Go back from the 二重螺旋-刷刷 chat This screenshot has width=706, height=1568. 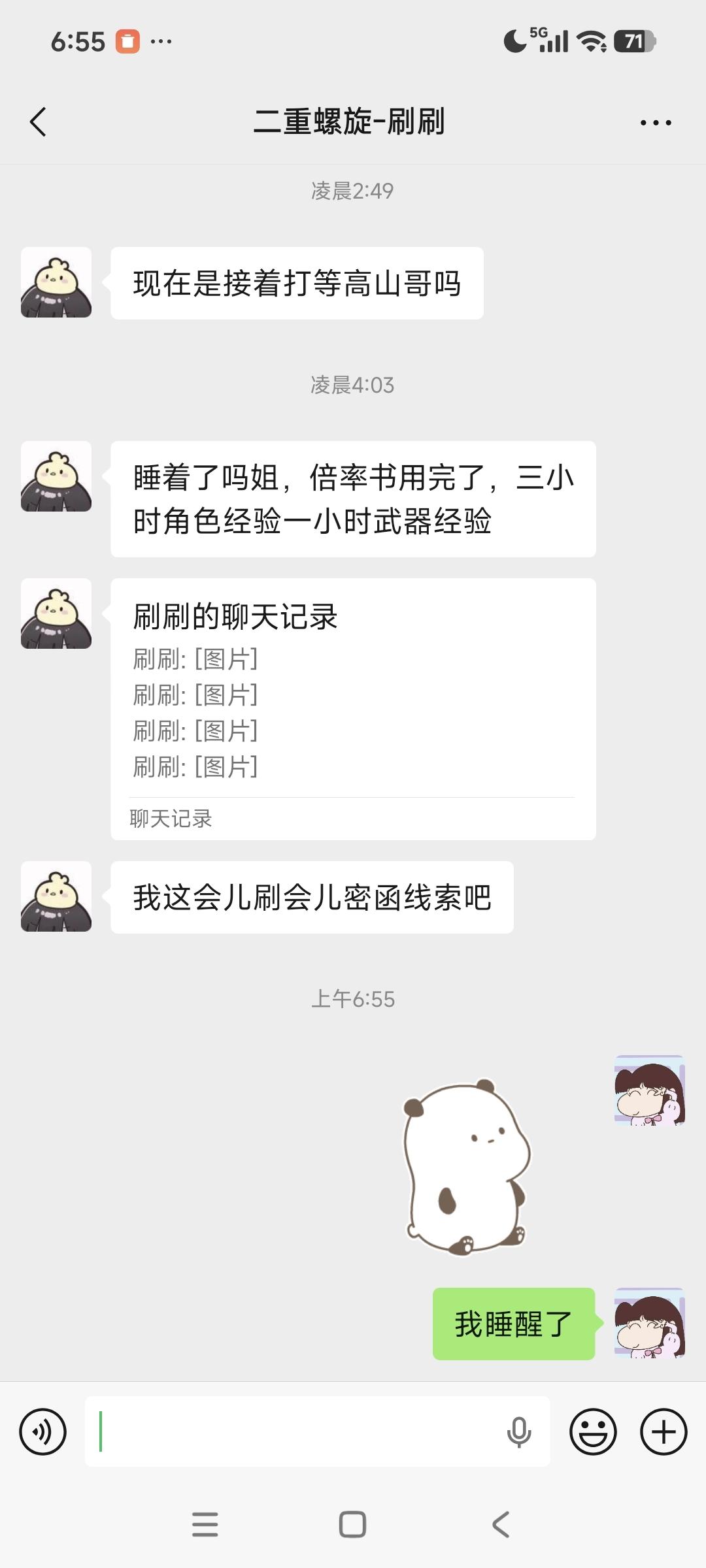(x=39, y=122)
